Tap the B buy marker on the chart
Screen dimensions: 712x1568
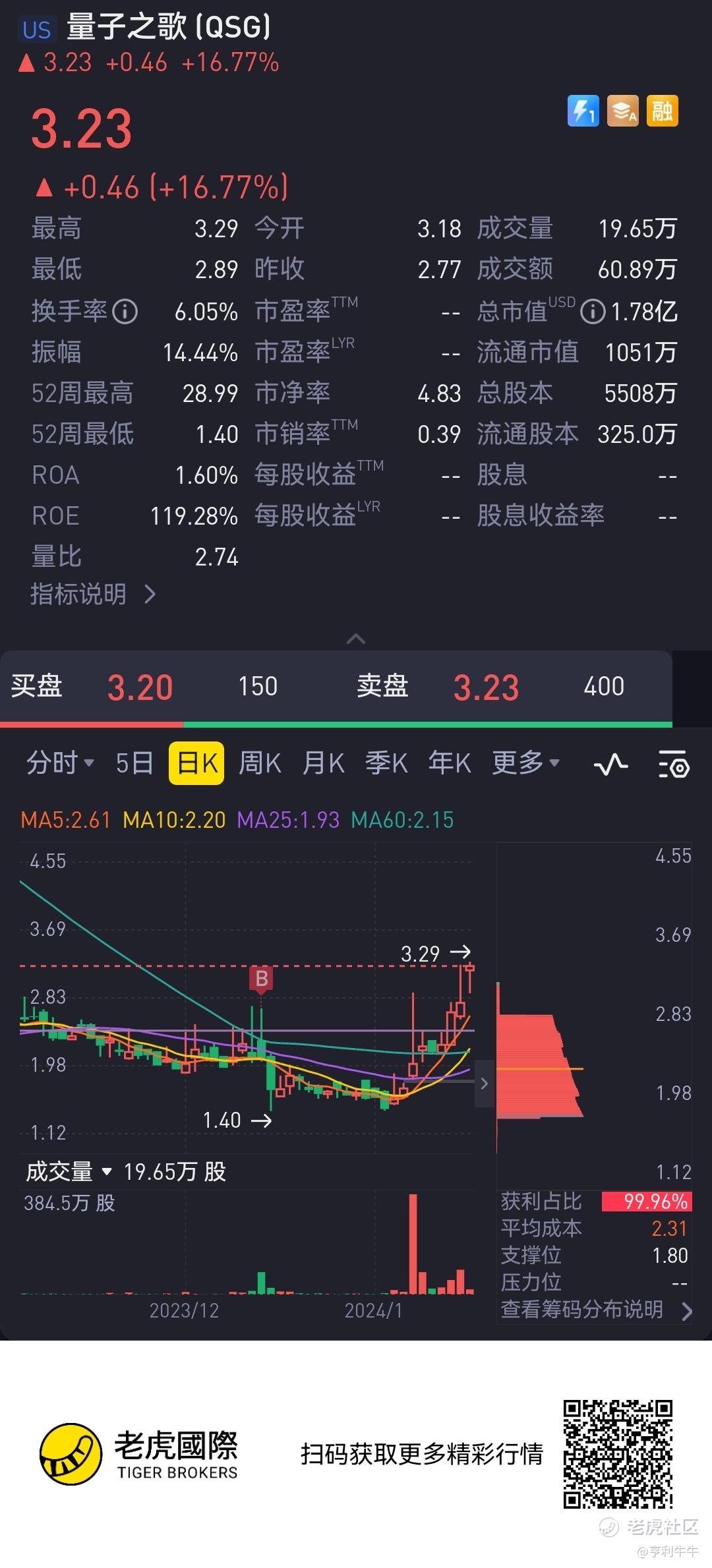(x=262, y=978)
